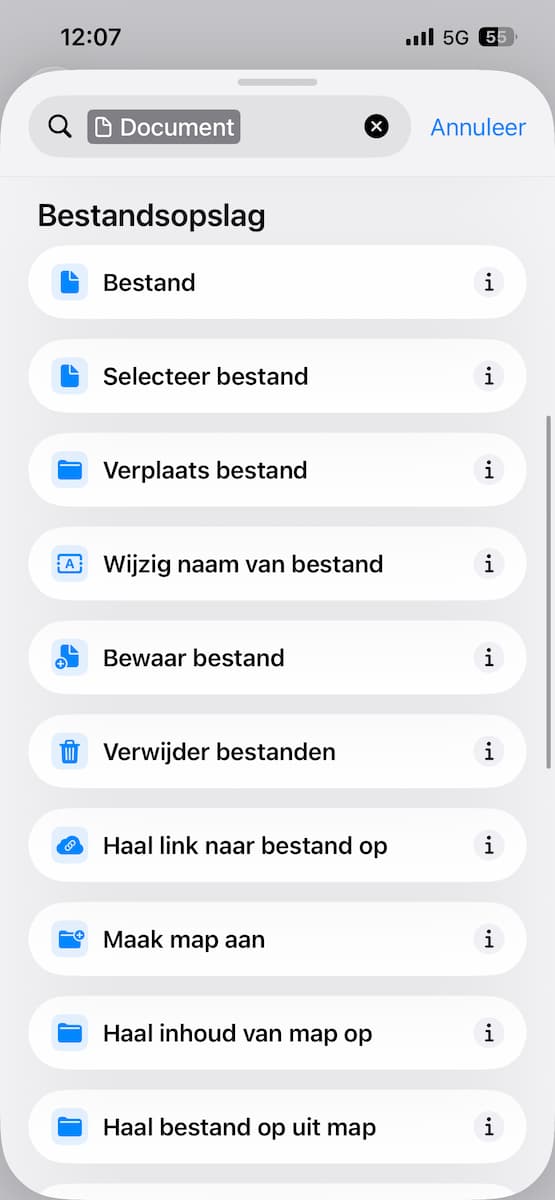Select Haal inhoud van map op
This screenshot has width=555, height=1200.
tap(277, 1035)
